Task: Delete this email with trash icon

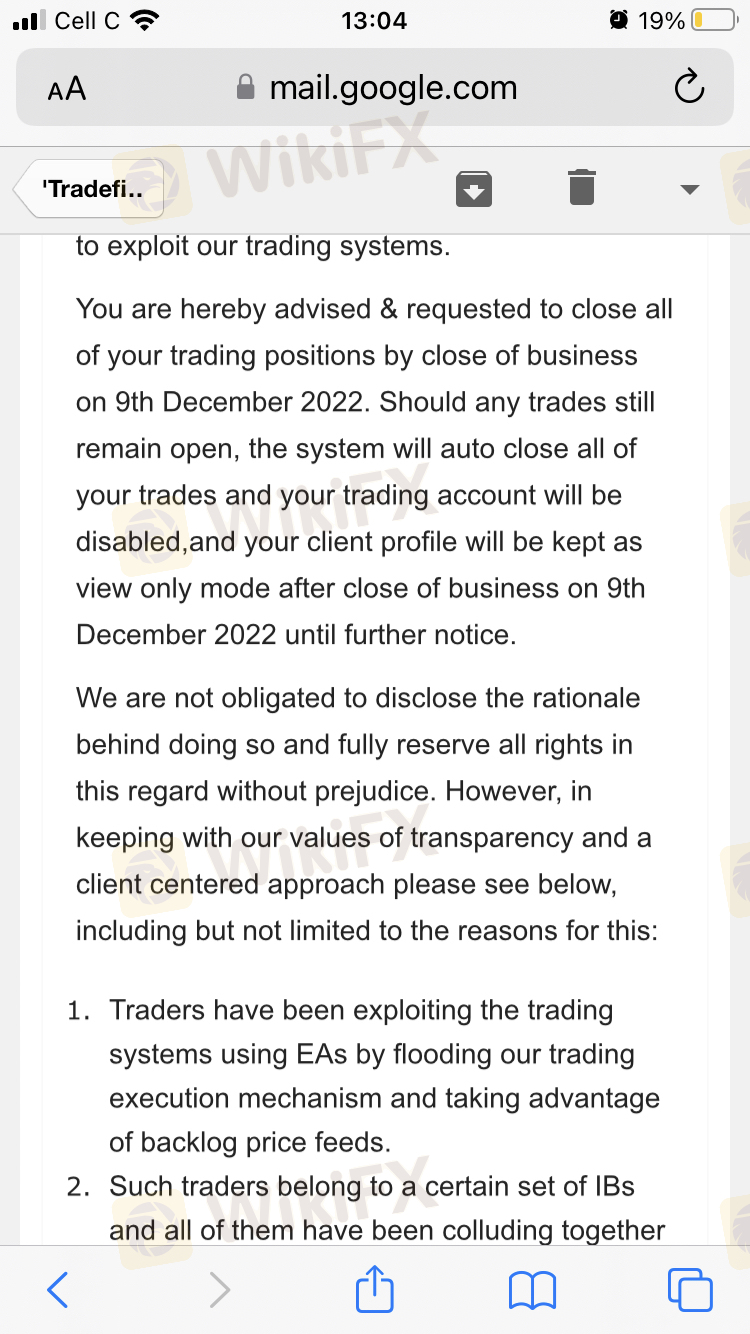Action: pos(582,188)
